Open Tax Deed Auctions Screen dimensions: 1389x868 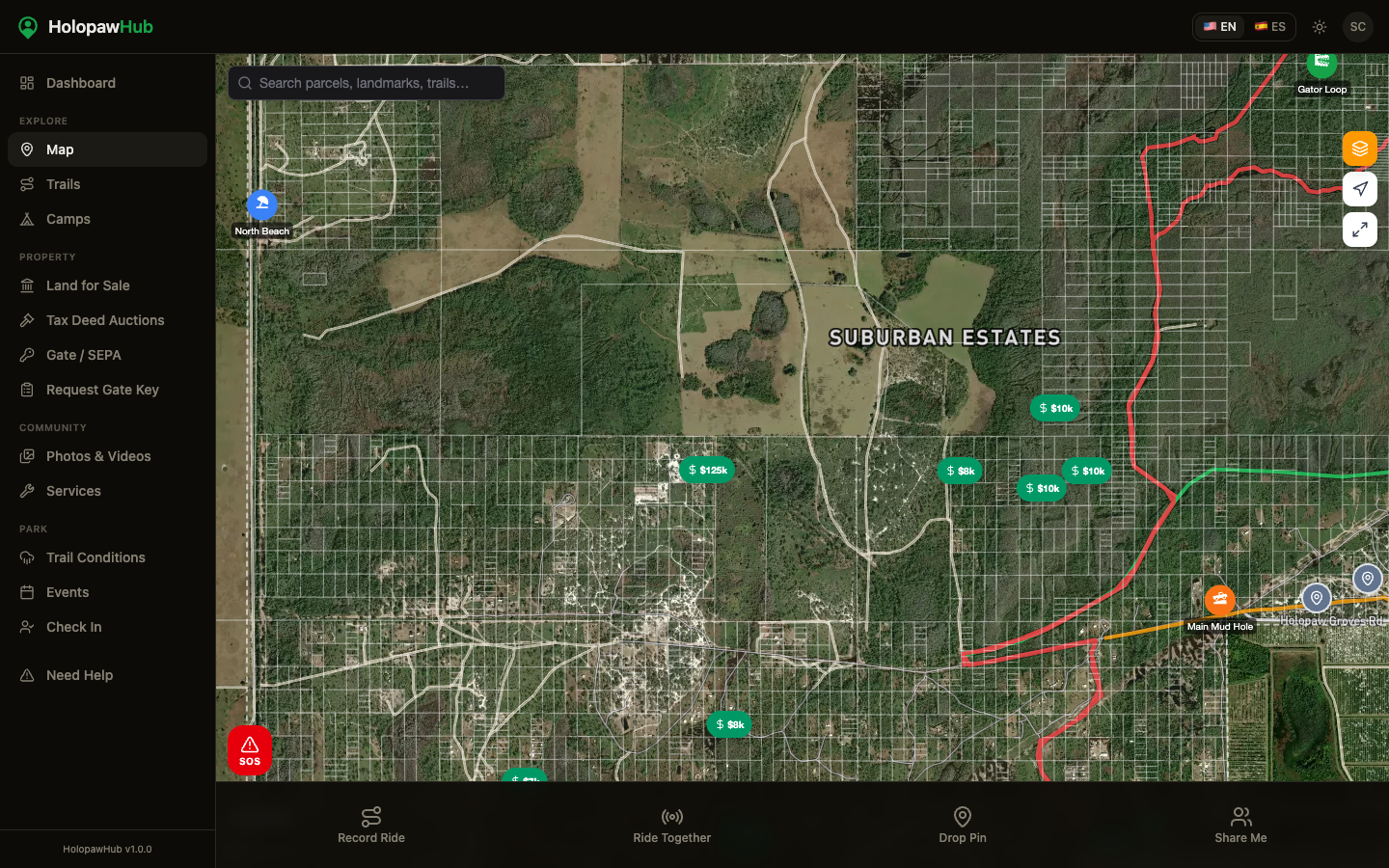(x=105, y=320)
